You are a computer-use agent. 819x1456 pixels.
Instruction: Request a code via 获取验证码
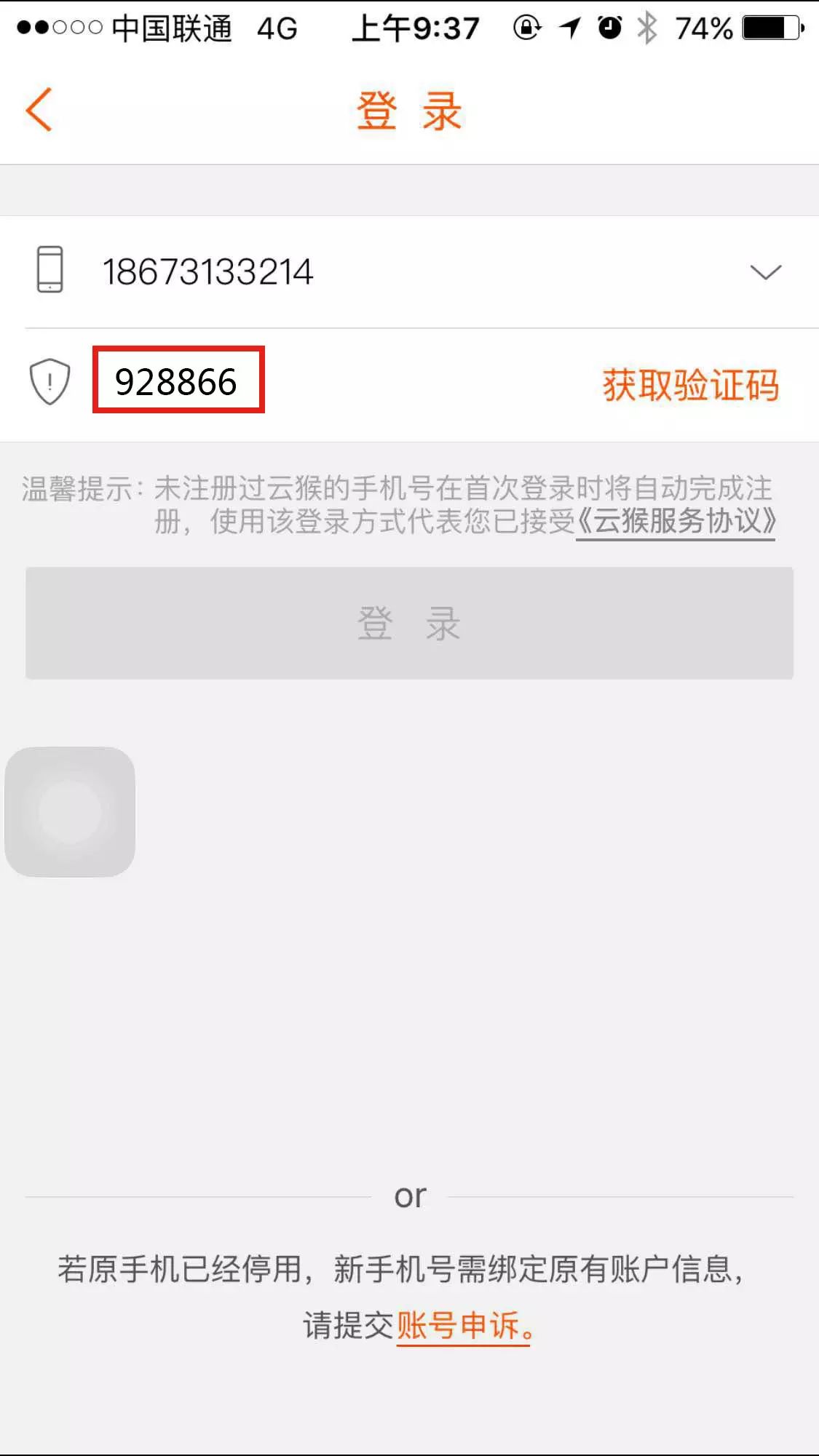point(690,384)
